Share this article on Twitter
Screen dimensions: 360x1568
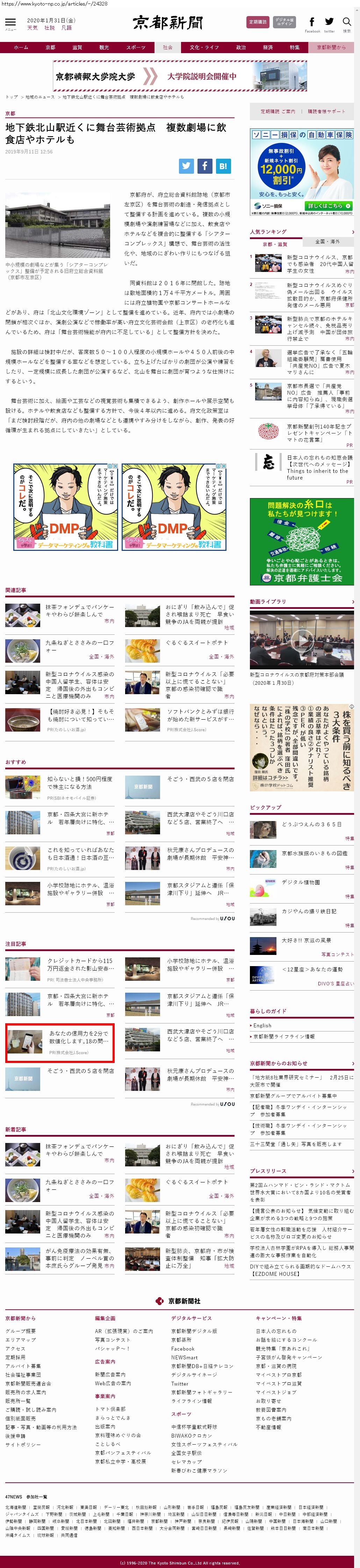pyautogui.click(x=186, y=166)
